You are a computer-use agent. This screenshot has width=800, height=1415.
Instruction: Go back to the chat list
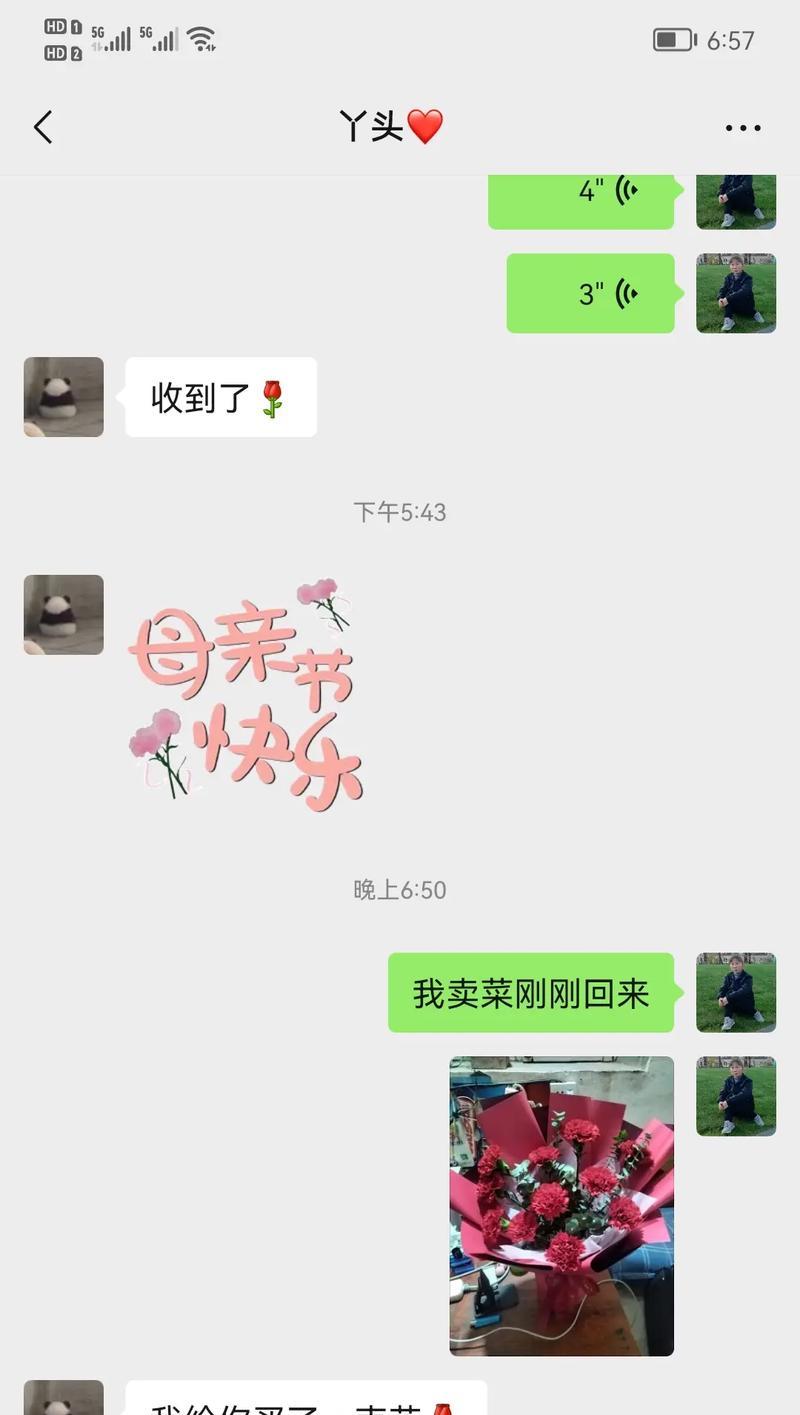[x=43, y=127]
